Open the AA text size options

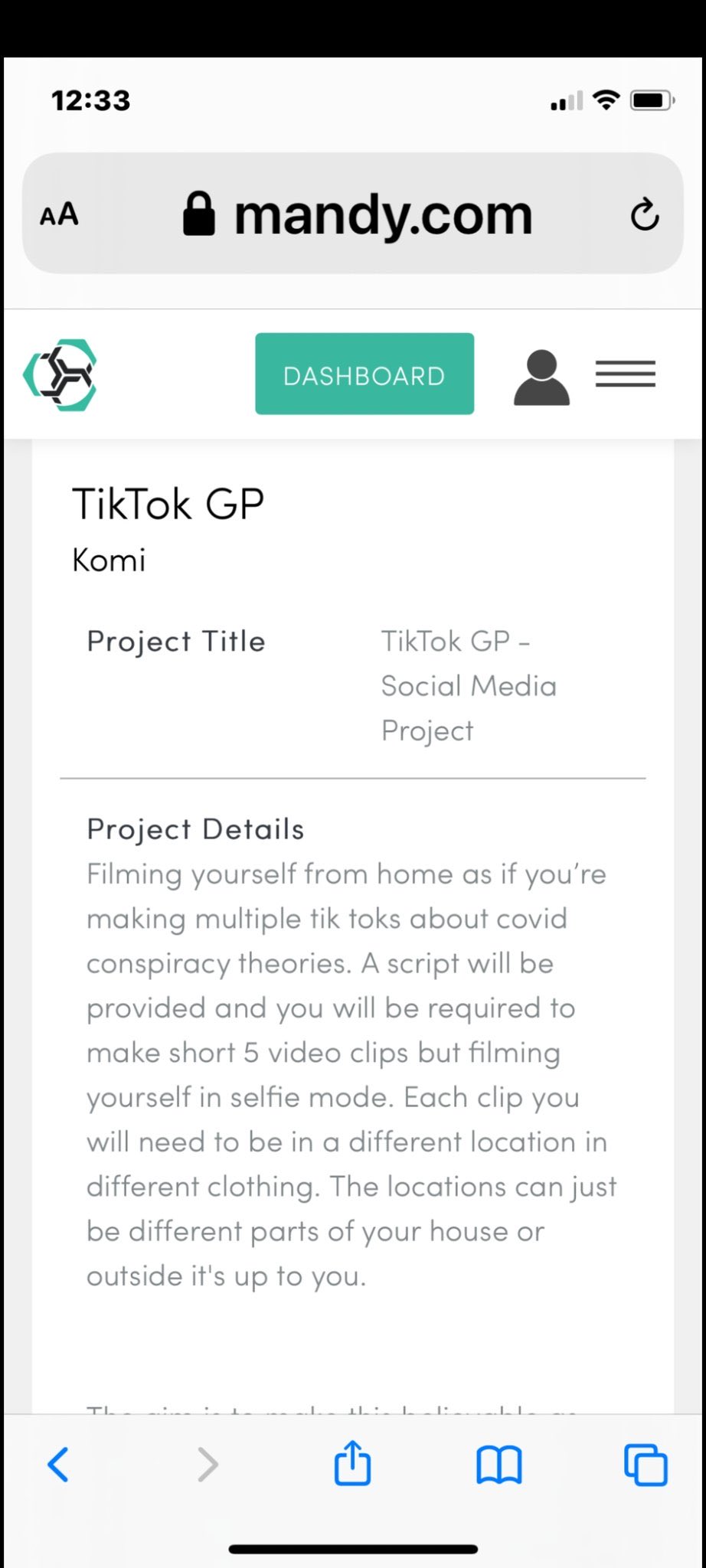(x=59, y=214)
